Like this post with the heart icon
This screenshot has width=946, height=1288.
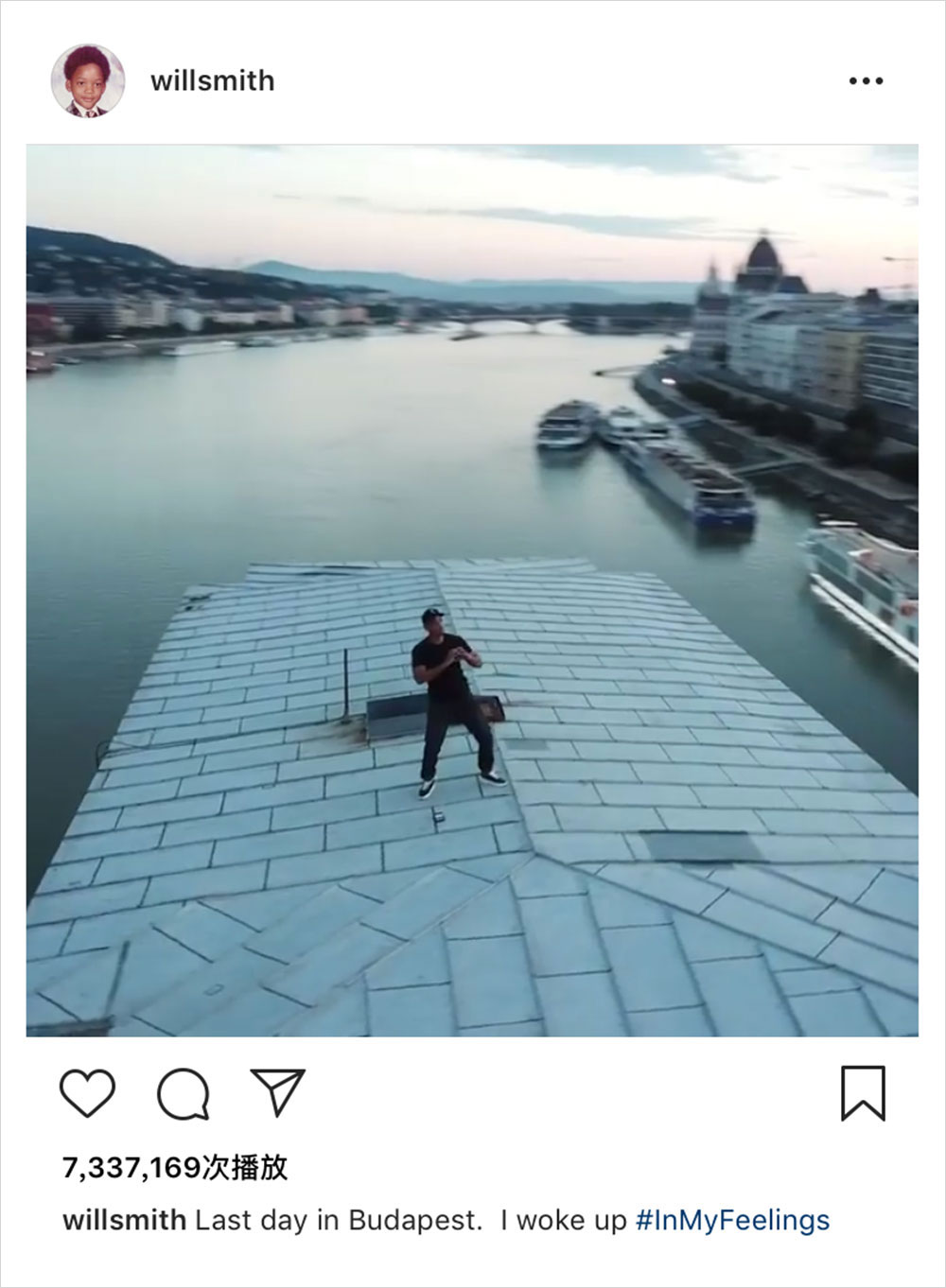click(x=87, y=1093)
